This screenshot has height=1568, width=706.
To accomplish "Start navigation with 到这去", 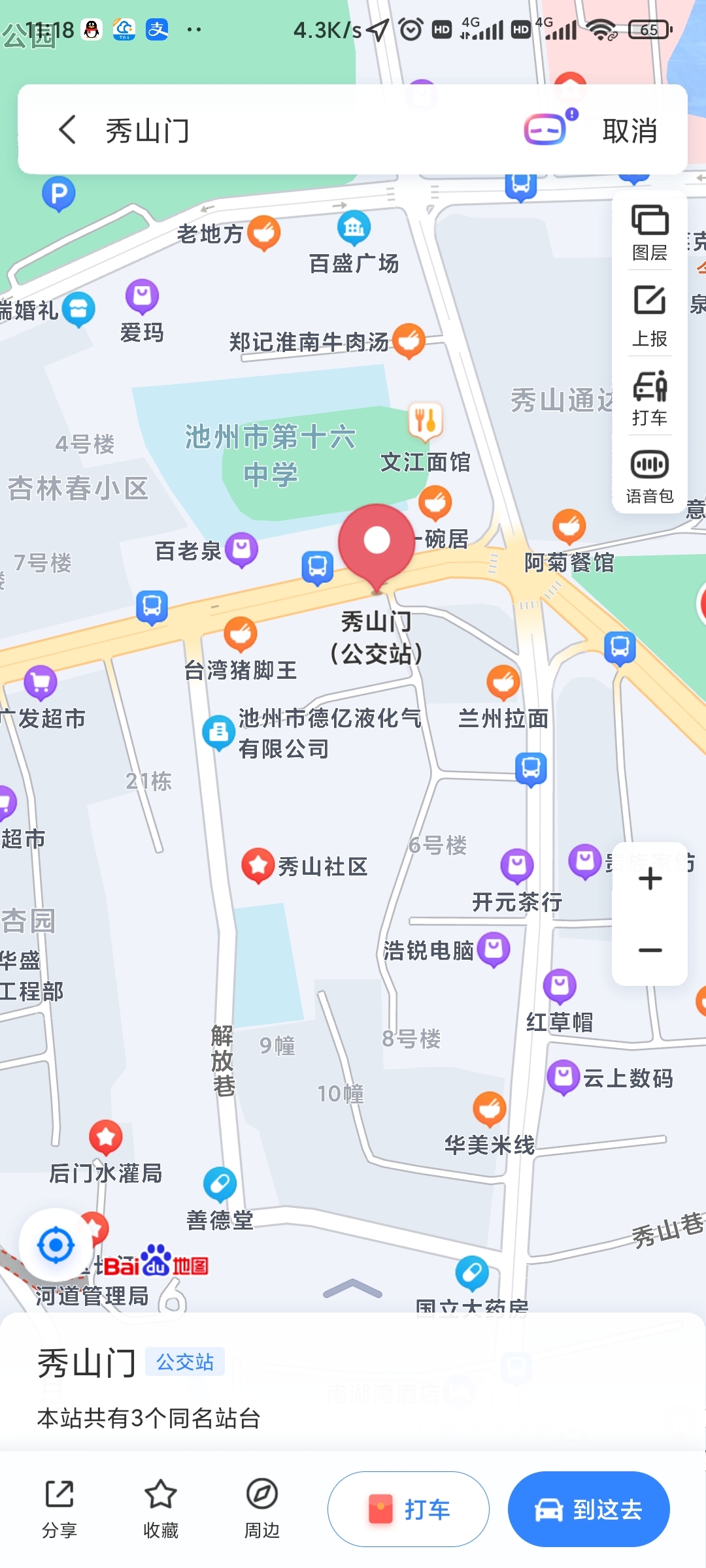I will coord(588,1509).
